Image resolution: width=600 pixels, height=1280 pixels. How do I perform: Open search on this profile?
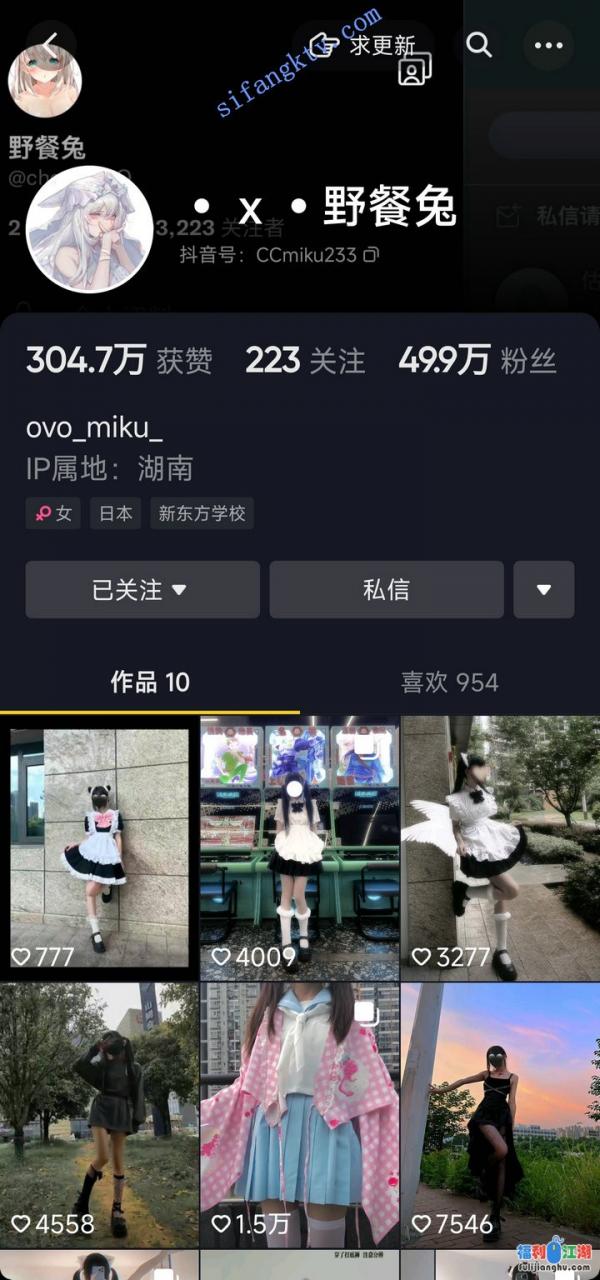[x=480, y=45]
